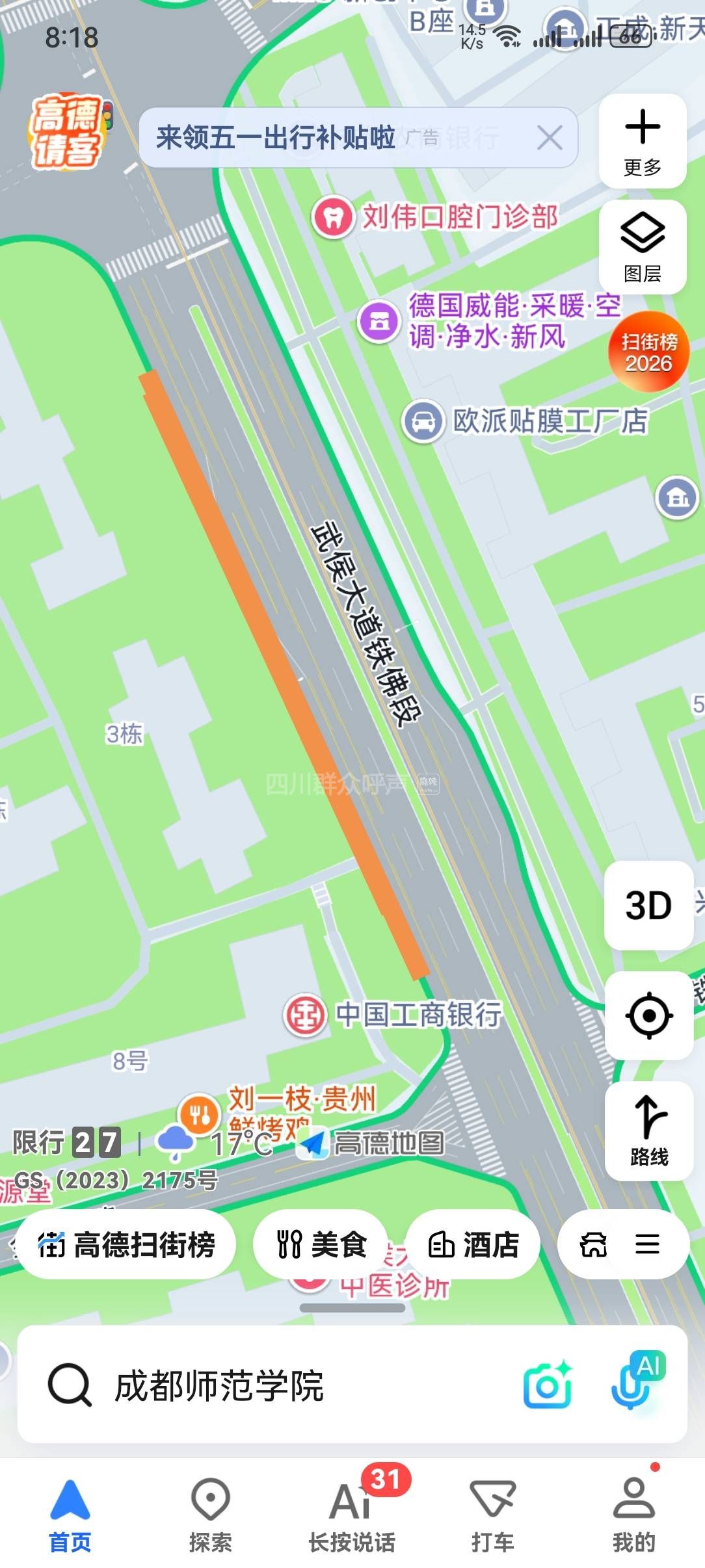Open the camera search icon
The width and height of the screenshot is (705, 1568).
pos(548,1385)
